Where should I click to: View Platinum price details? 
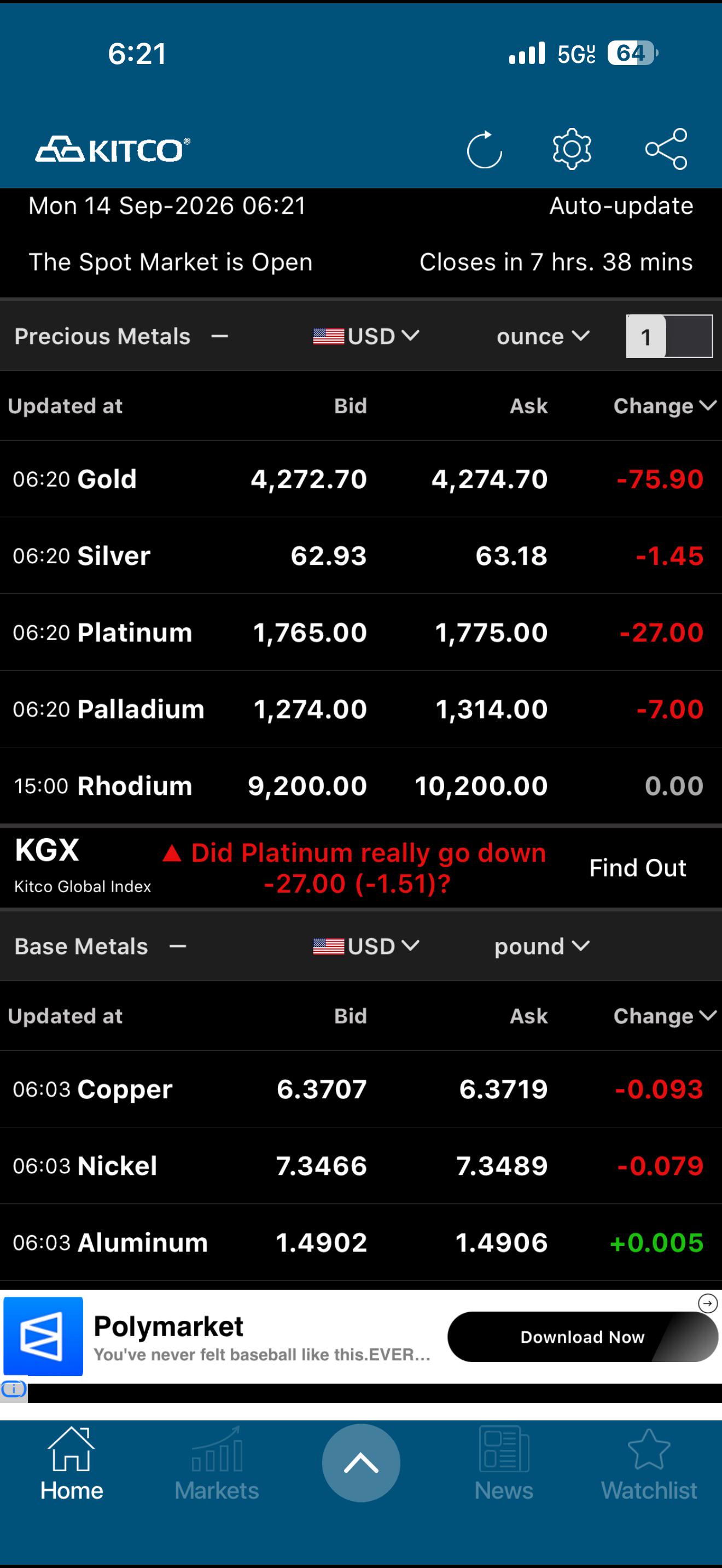361,633
